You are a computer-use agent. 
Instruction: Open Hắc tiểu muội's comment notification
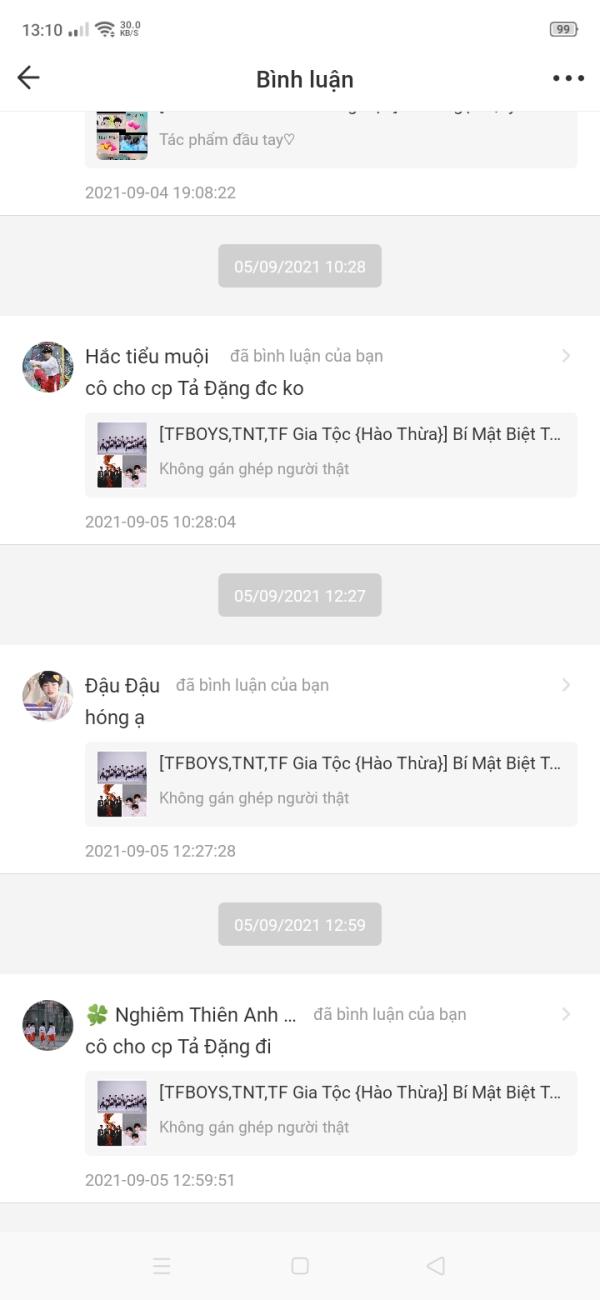point(300,430)
